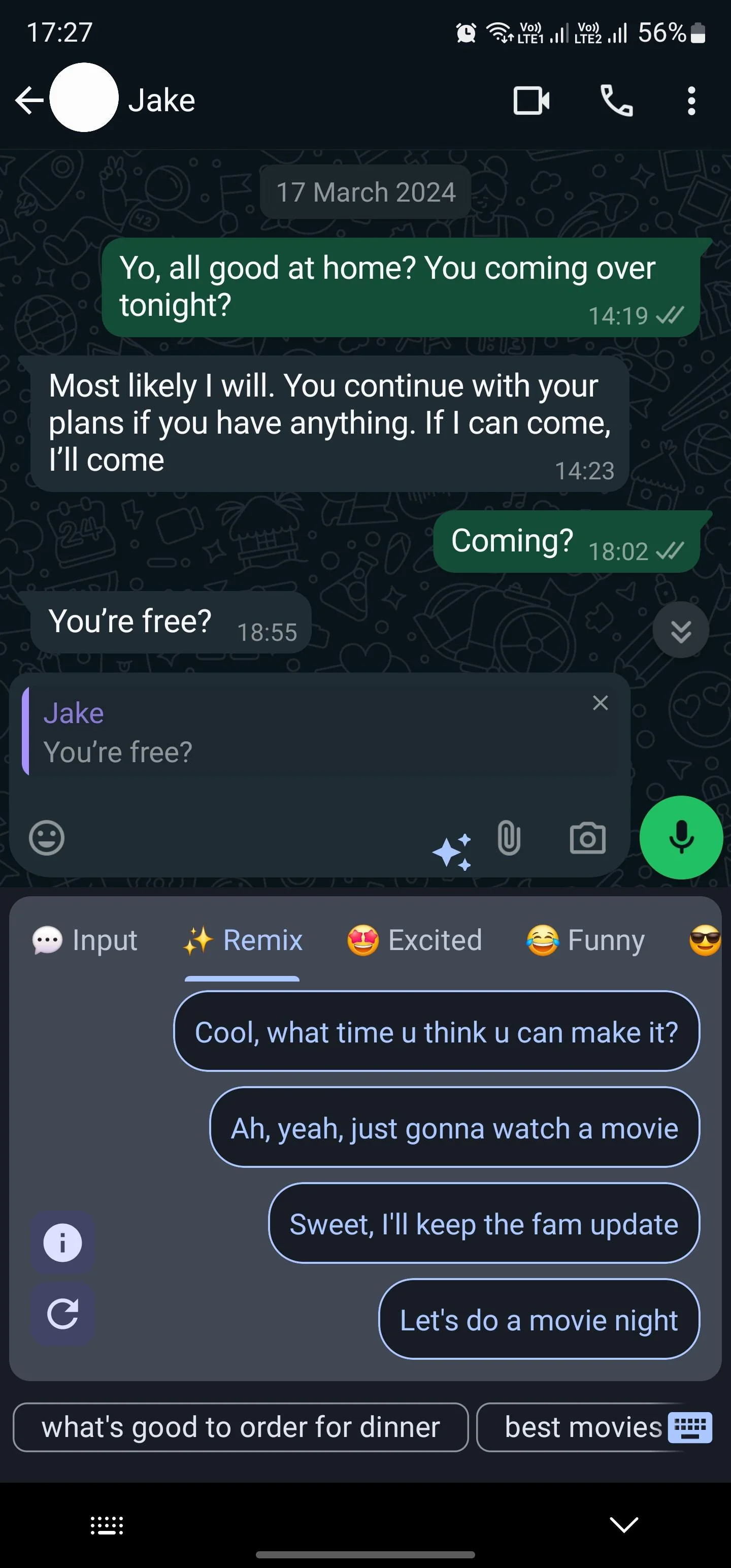Open the three-dot overflow menu
The height and width of the screenshot is (1568, 731).
click(x=691, y=101)
